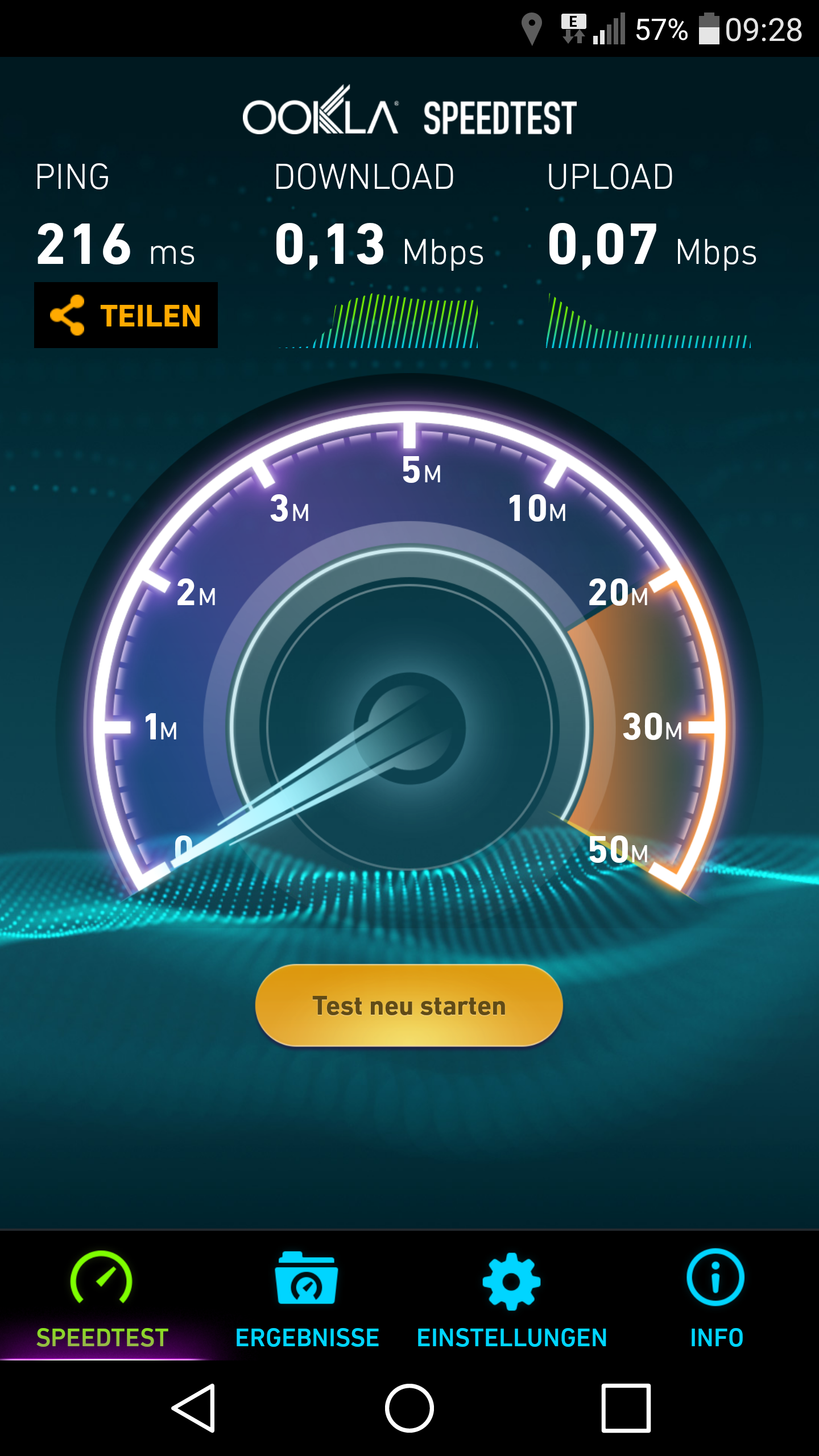This screenshot has height=1456, width=819.
Task: Go to the home screen
Action: point(409,1408)
